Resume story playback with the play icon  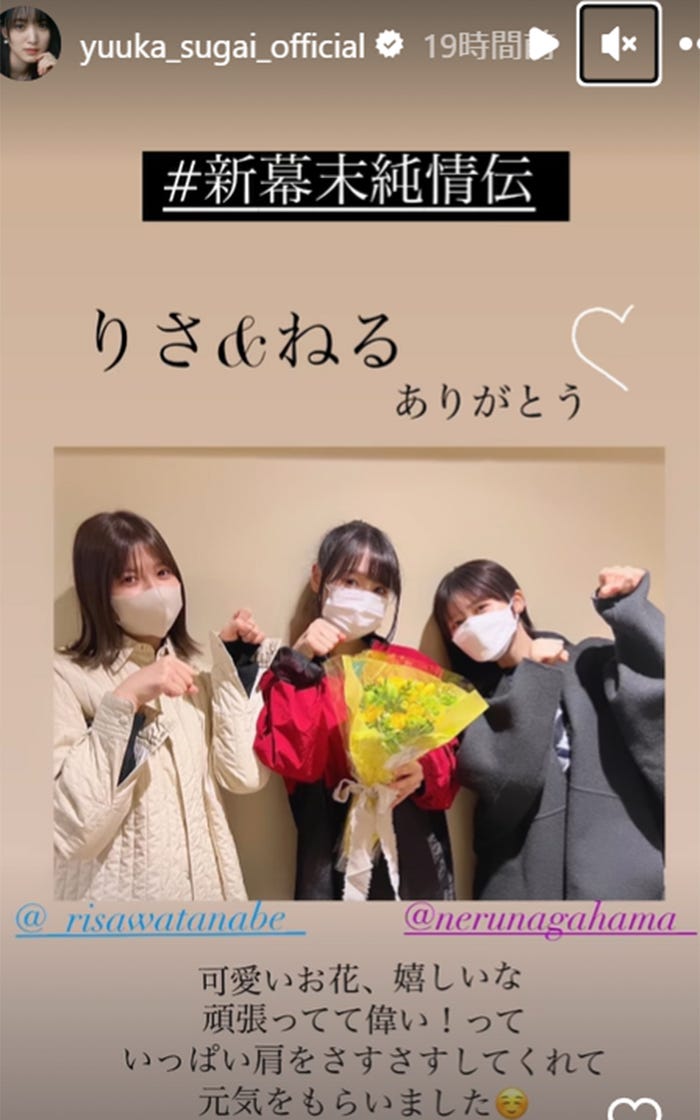542,44
